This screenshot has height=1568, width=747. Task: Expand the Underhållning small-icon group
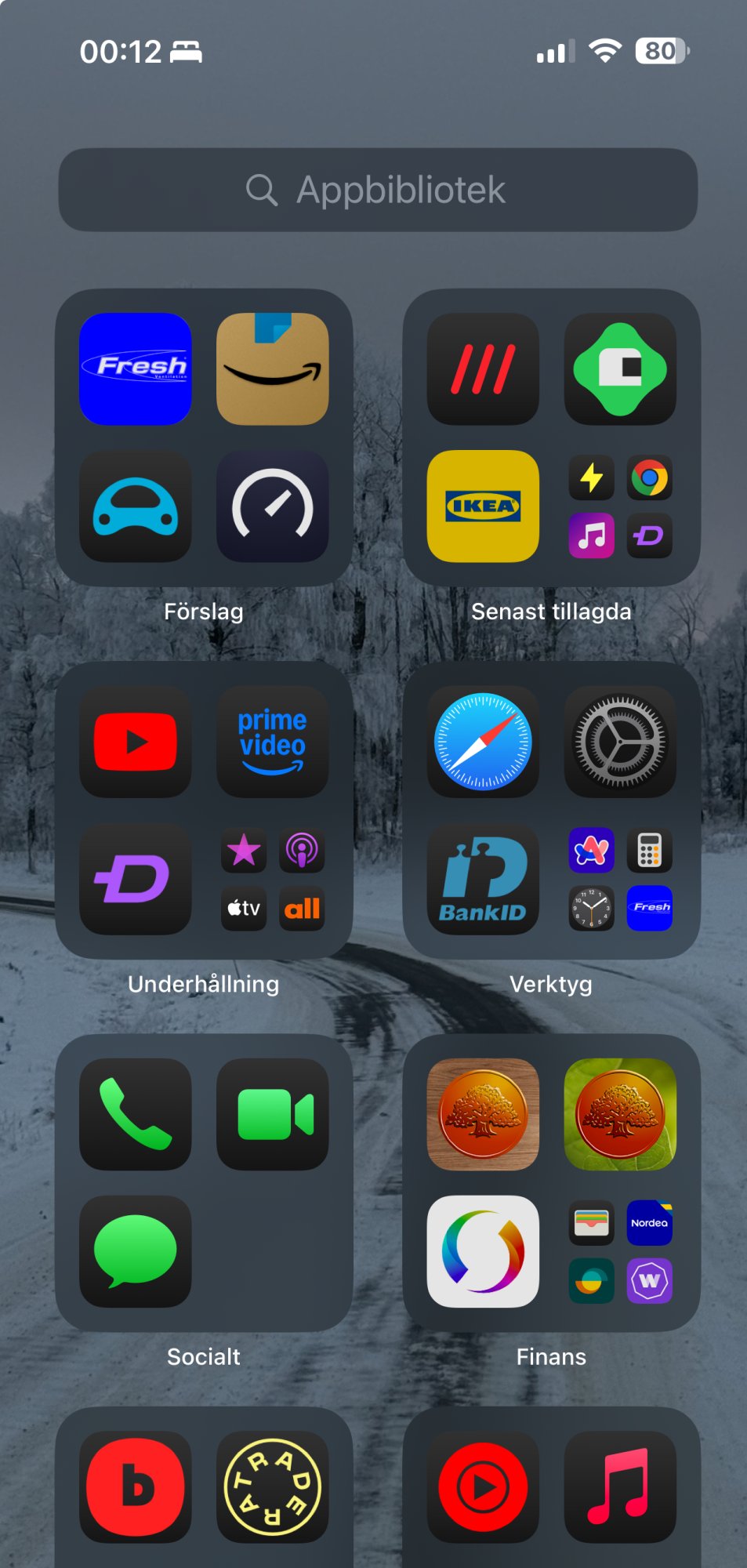(x=273, y=879)
